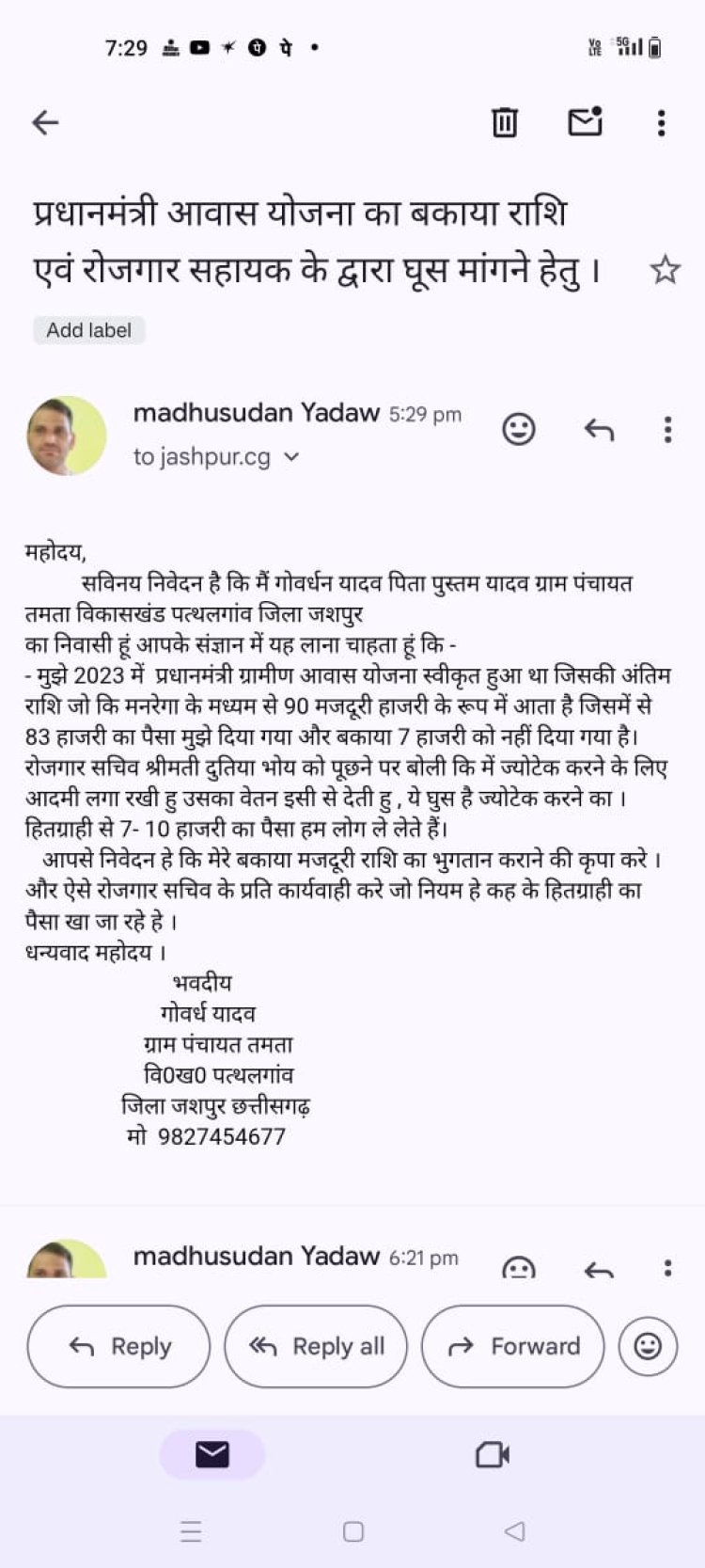705x1568 pixels.
Task: Switch to the Mail tab
Action: (x=212, y=1454)
